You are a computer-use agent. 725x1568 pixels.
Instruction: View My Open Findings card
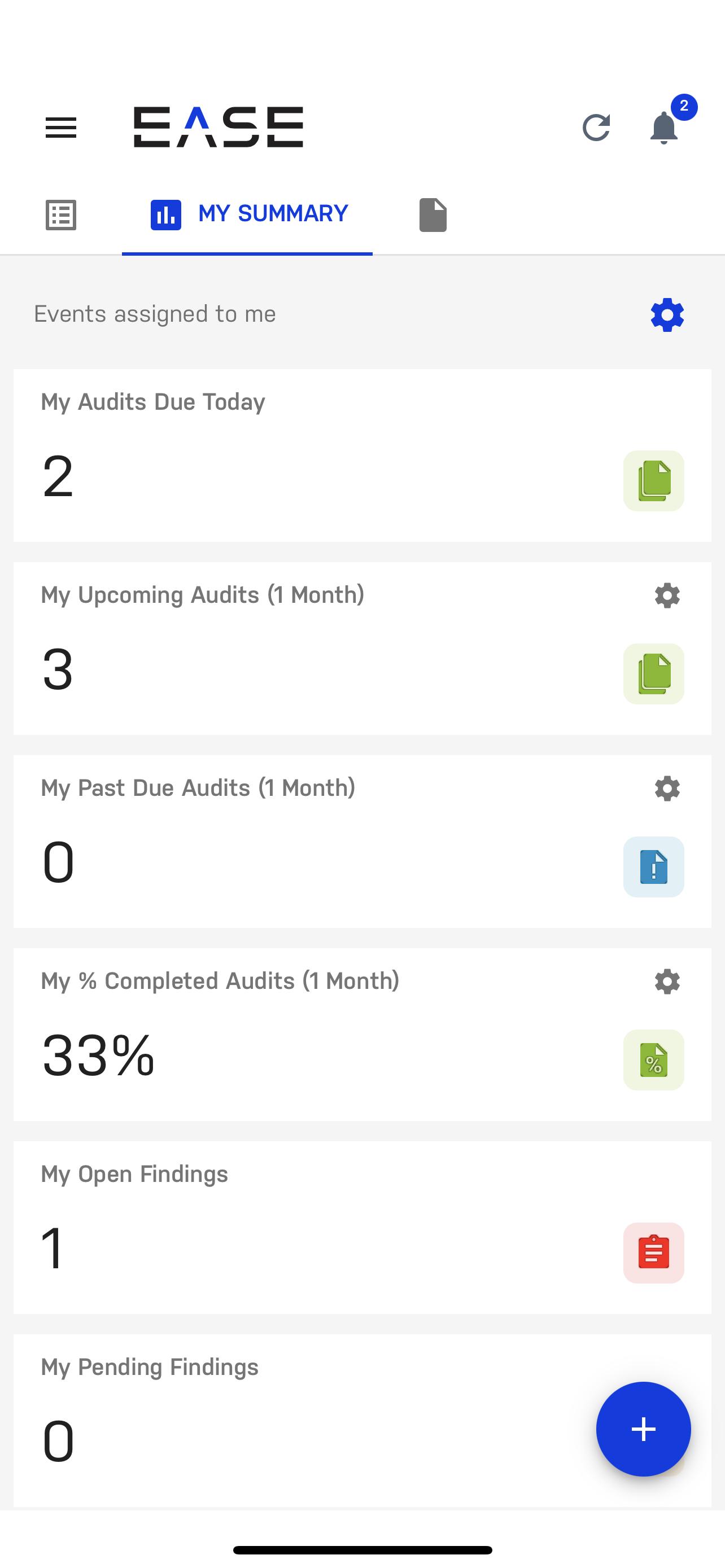coord(362,1227)
